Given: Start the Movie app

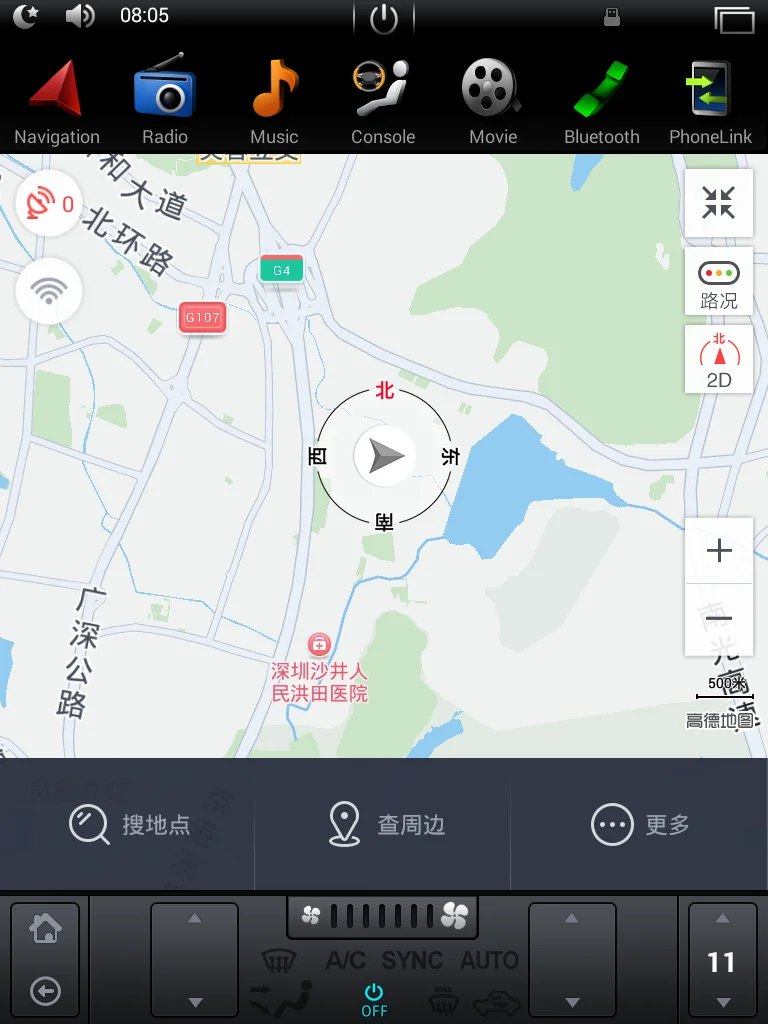Looking at the screenshot, I should coord(492,88).
